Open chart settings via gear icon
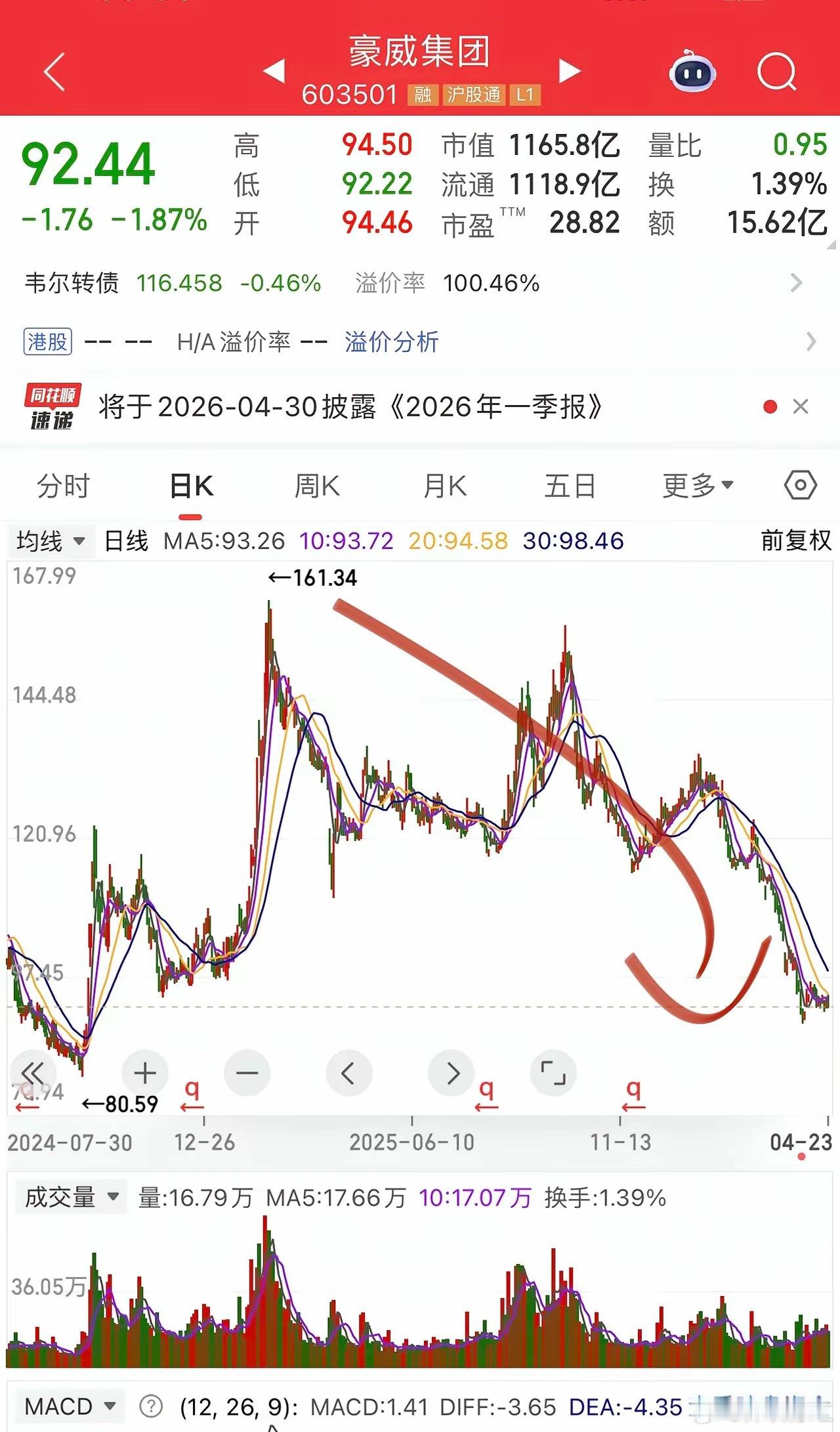This screenshot has height=1432, width=840. tap(798, 485)
